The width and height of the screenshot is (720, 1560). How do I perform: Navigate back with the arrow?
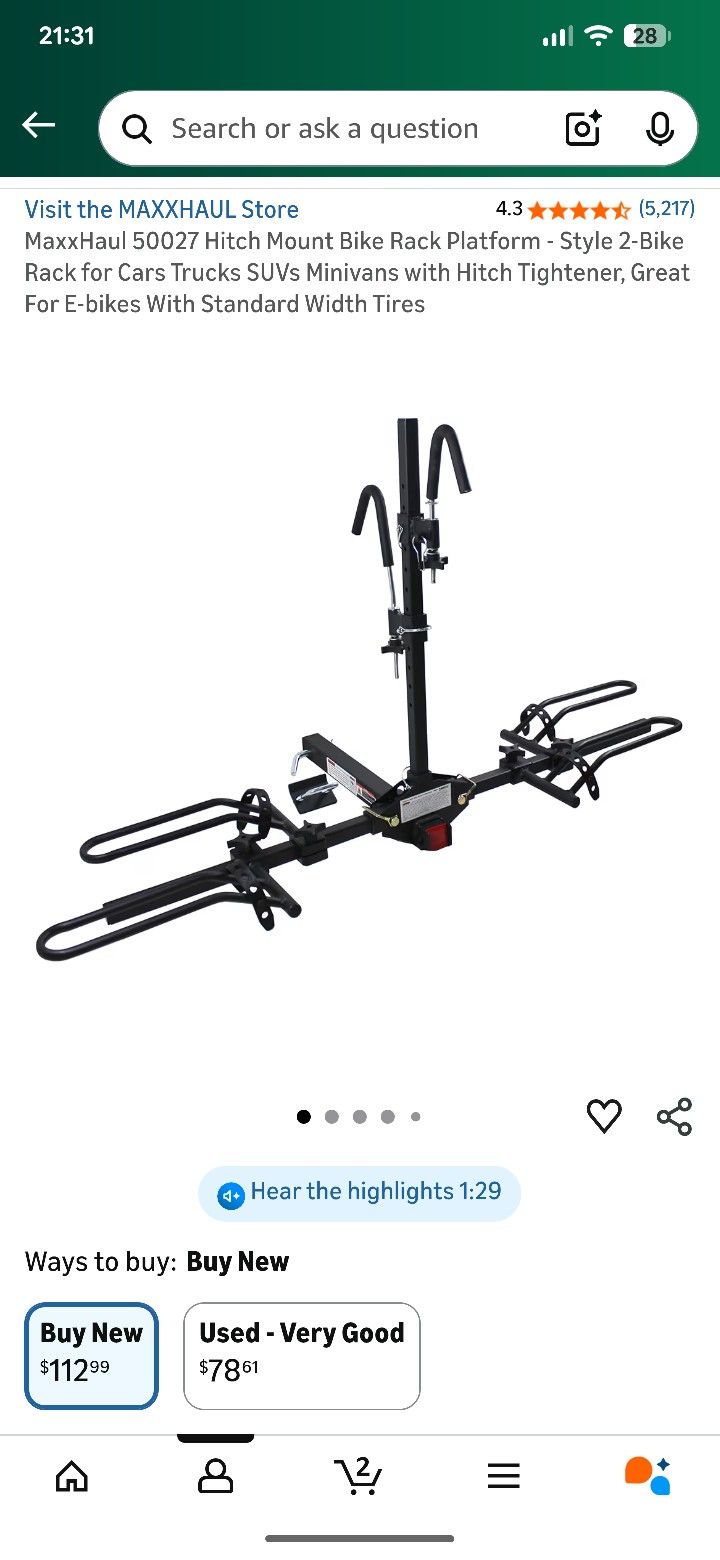39,124
